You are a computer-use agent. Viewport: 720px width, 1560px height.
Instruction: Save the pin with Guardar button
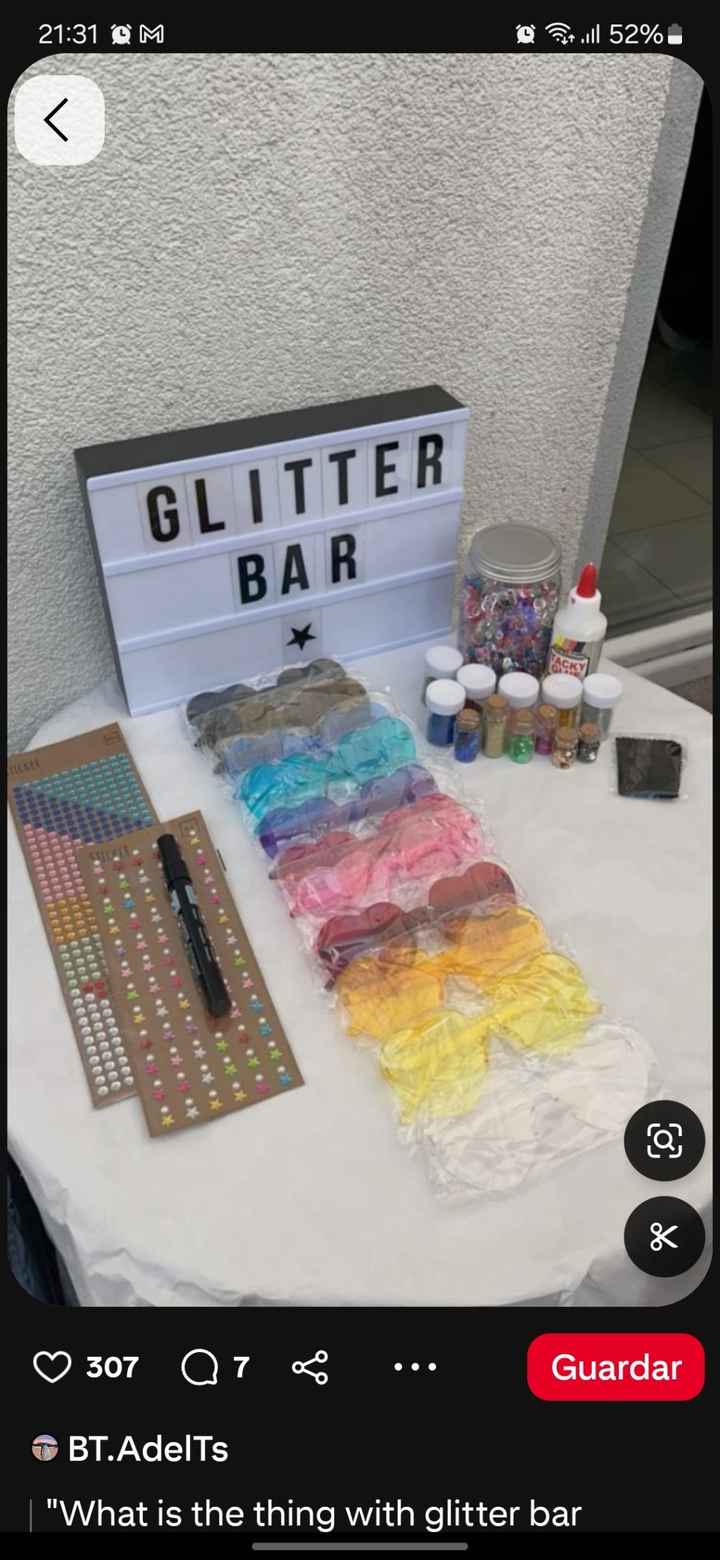[615, 1366]
